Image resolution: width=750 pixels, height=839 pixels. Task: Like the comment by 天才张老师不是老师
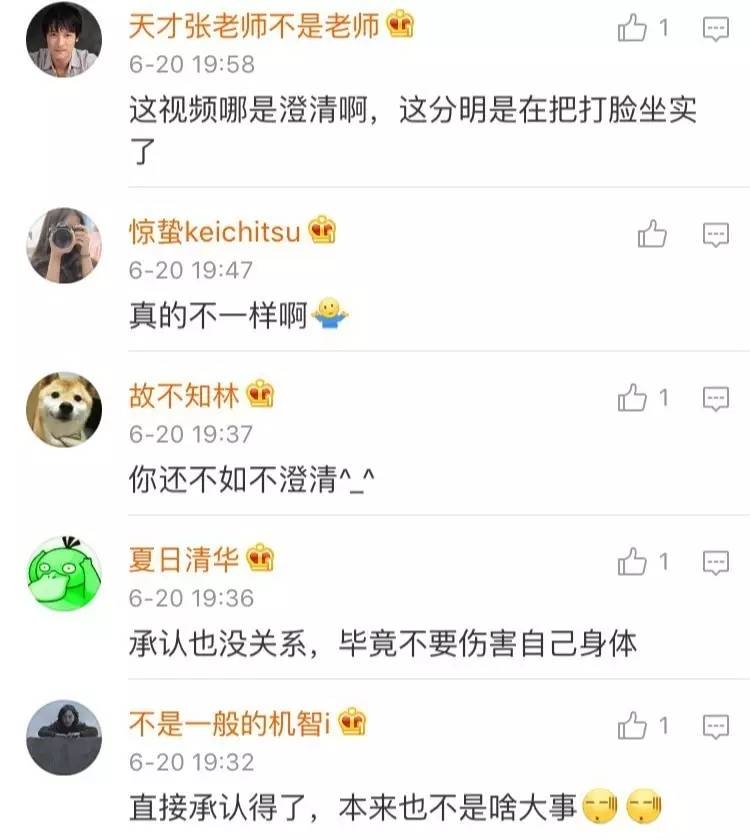[633, 29]
